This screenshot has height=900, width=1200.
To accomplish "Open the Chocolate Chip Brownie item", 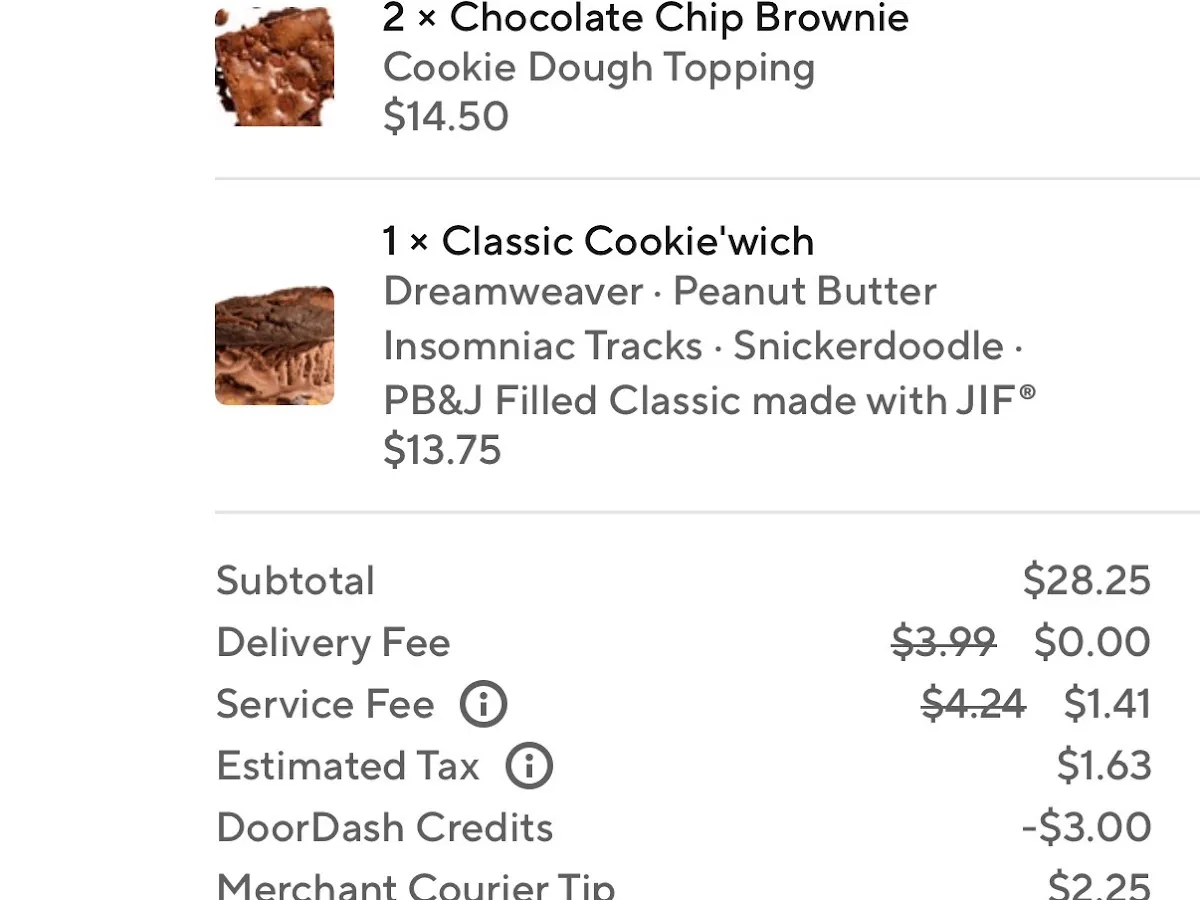I will (x=645, y=18).
